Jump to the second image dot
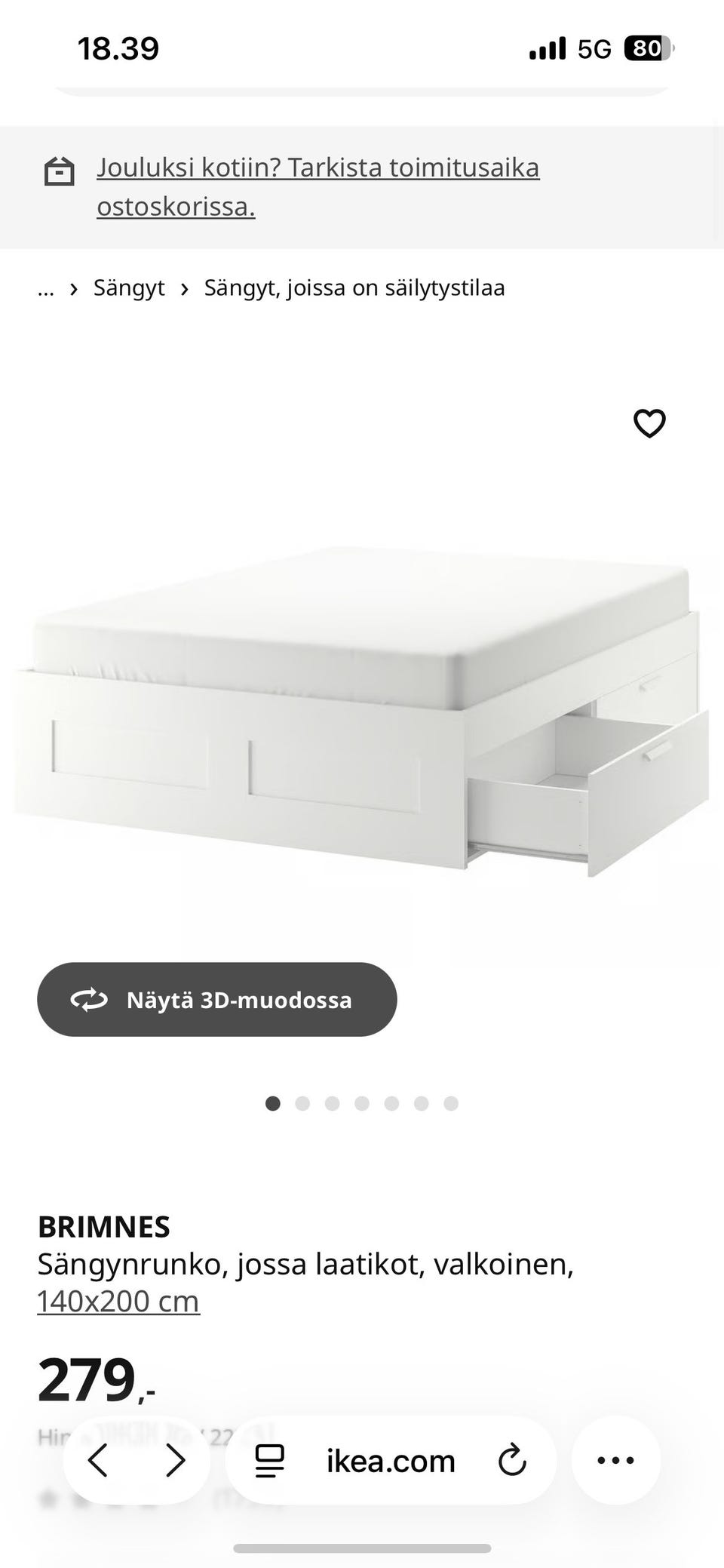 302,1103
